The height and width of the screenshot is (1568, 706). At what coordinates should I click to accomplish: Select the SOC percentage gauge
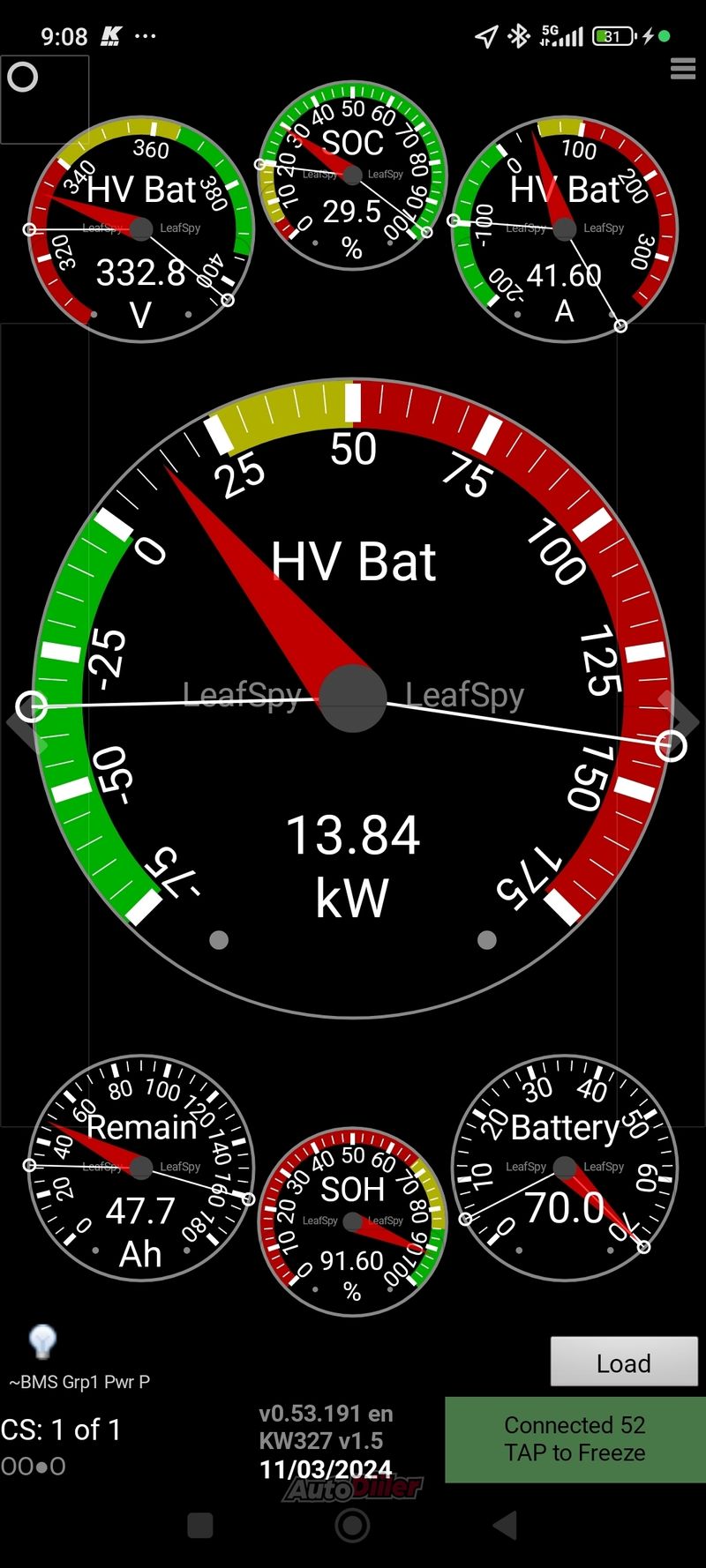point(352,175)
